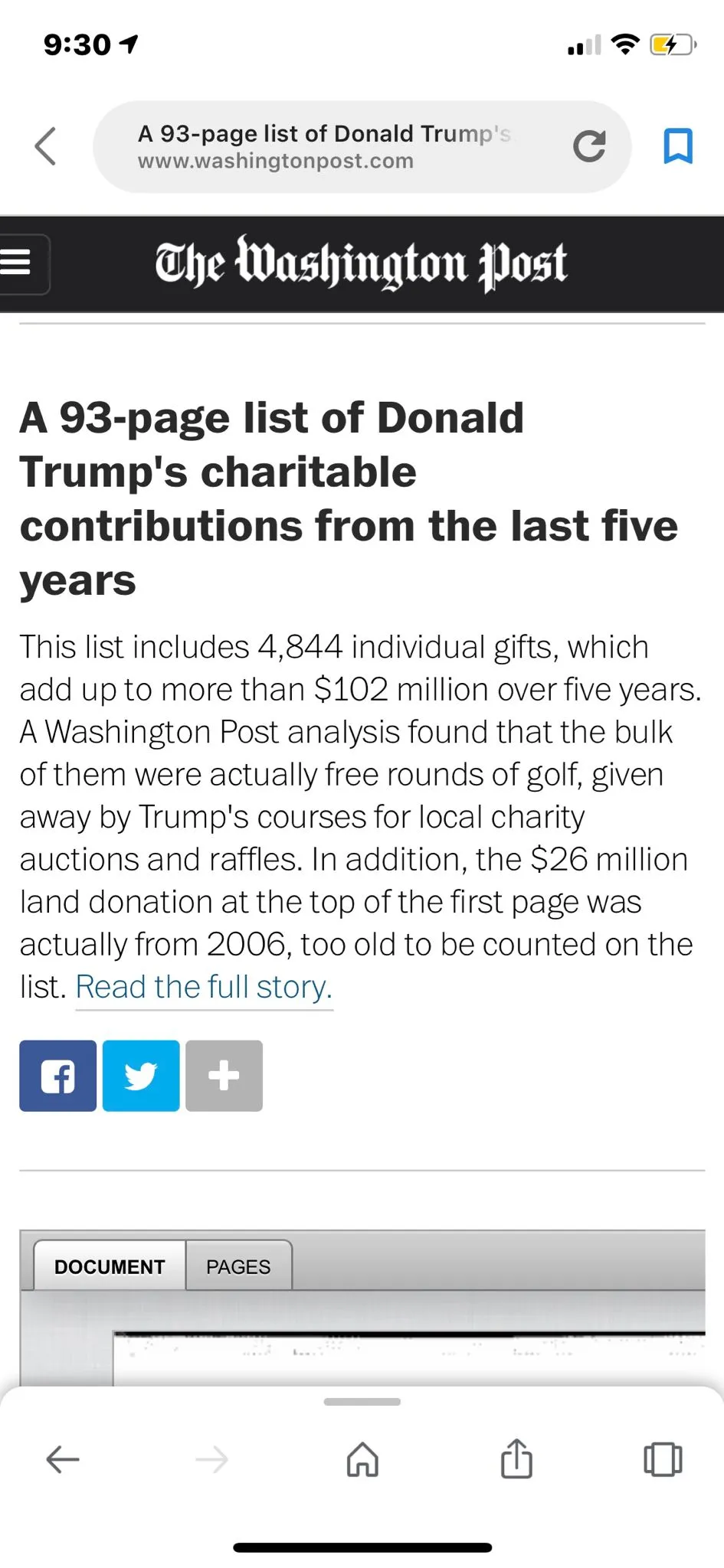The image size is (724, 1568).
Task: Share the article on Twitter
Action: pyautogui.click(x=141, y=1076)
